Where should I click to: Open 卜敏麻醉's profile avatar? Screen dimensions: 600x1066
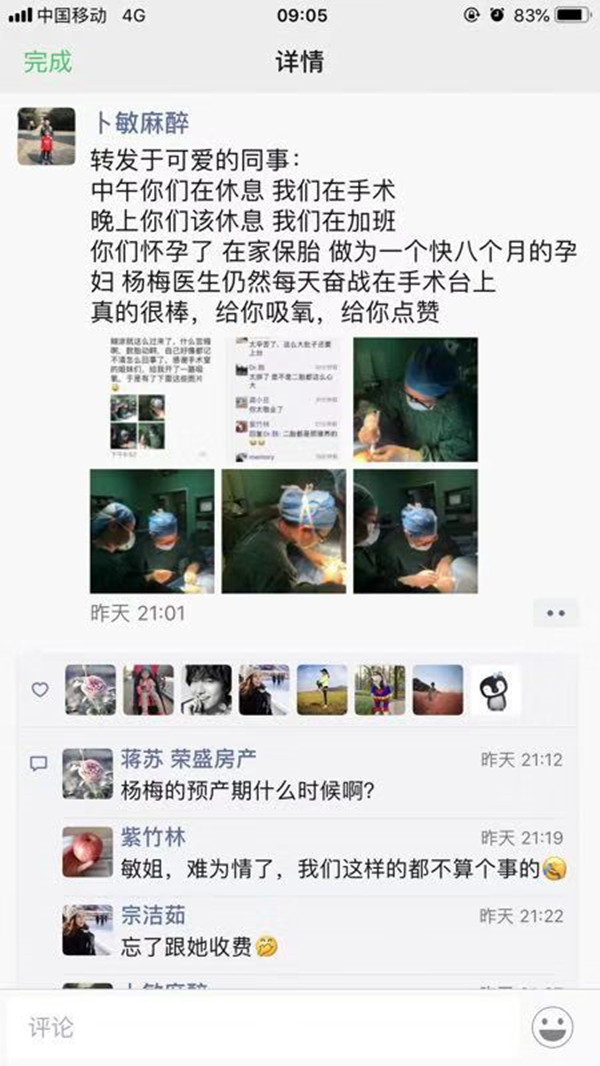pyautogui.click(x=46, y=136)
